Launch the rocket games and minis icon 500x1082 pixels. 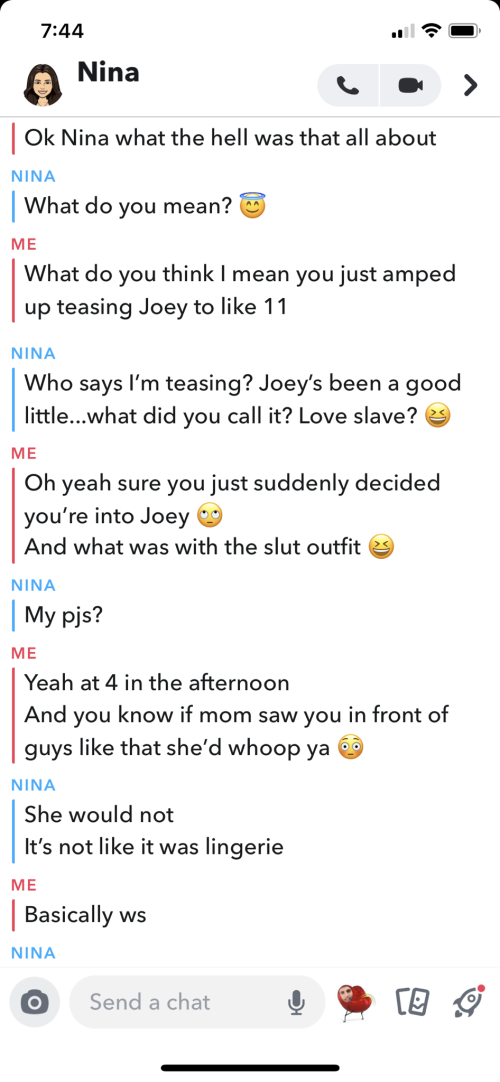click(x=468, y=1002)
